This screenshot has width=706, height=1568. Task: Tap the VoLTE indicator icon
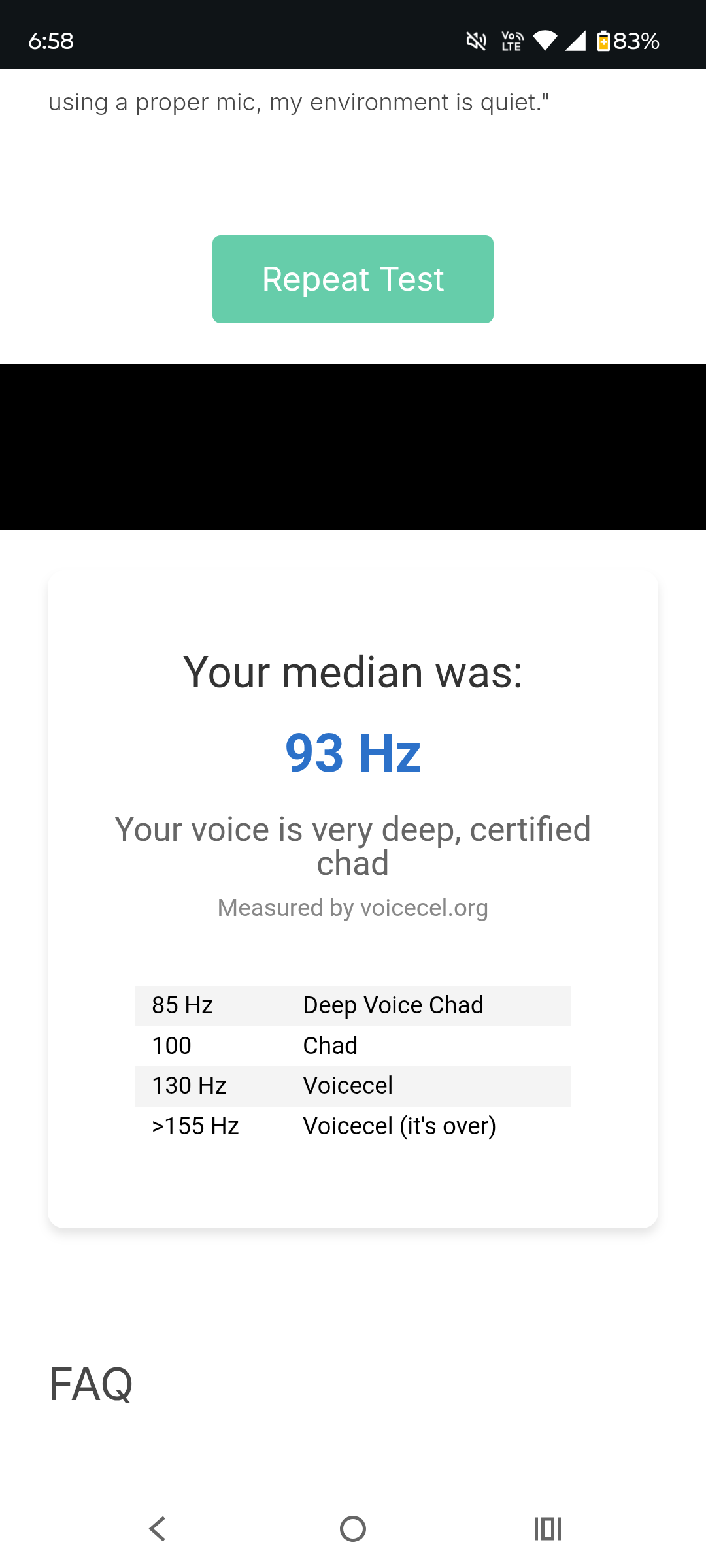coord(511,41)
